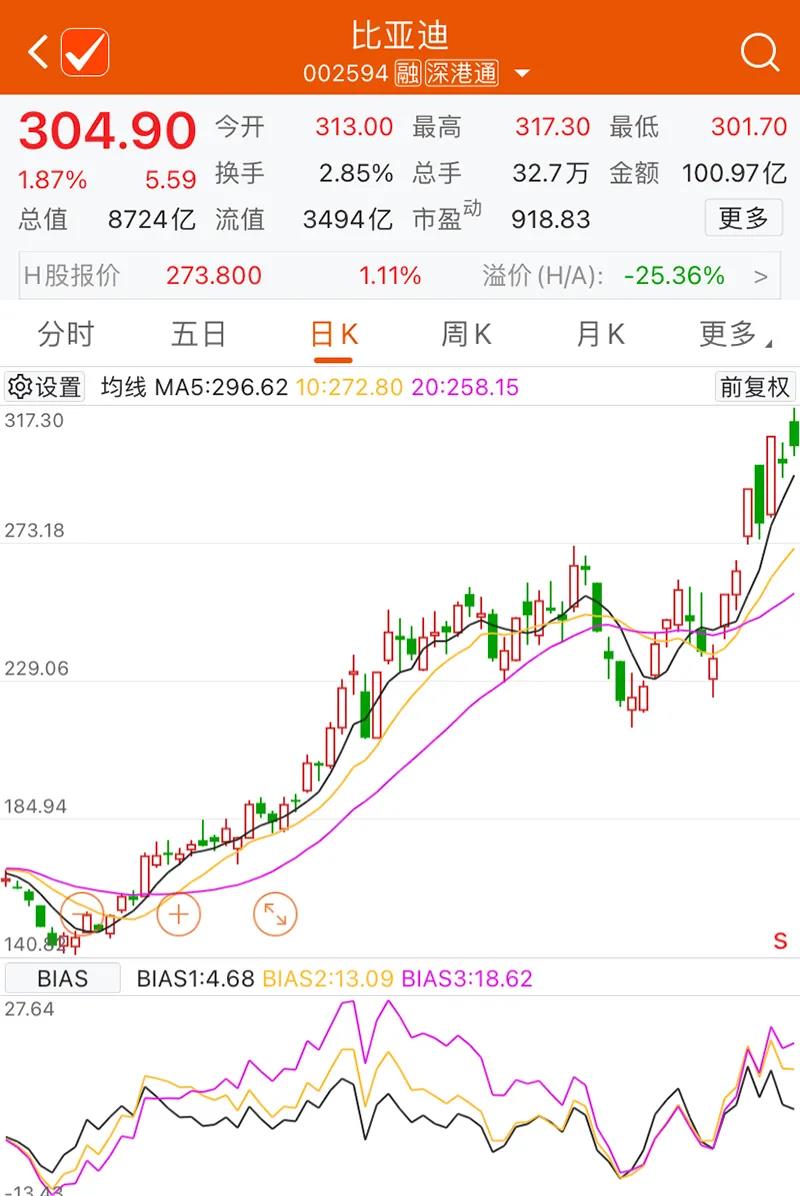Switch to the 月K chart tab

600,334
